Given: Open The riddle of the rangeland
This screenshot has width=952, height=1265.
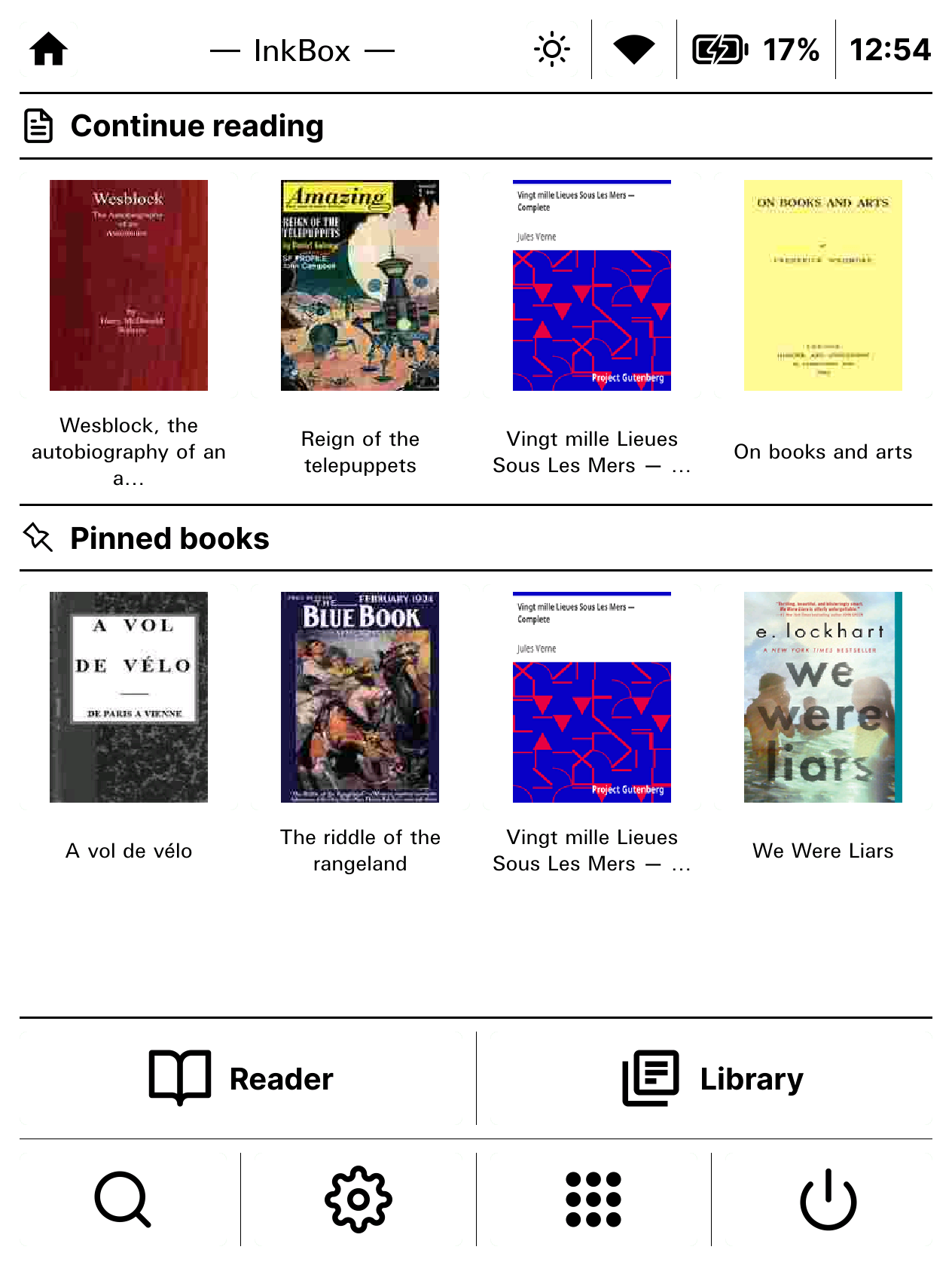Looking at the screenshot, I should click(x=360, y=697).
